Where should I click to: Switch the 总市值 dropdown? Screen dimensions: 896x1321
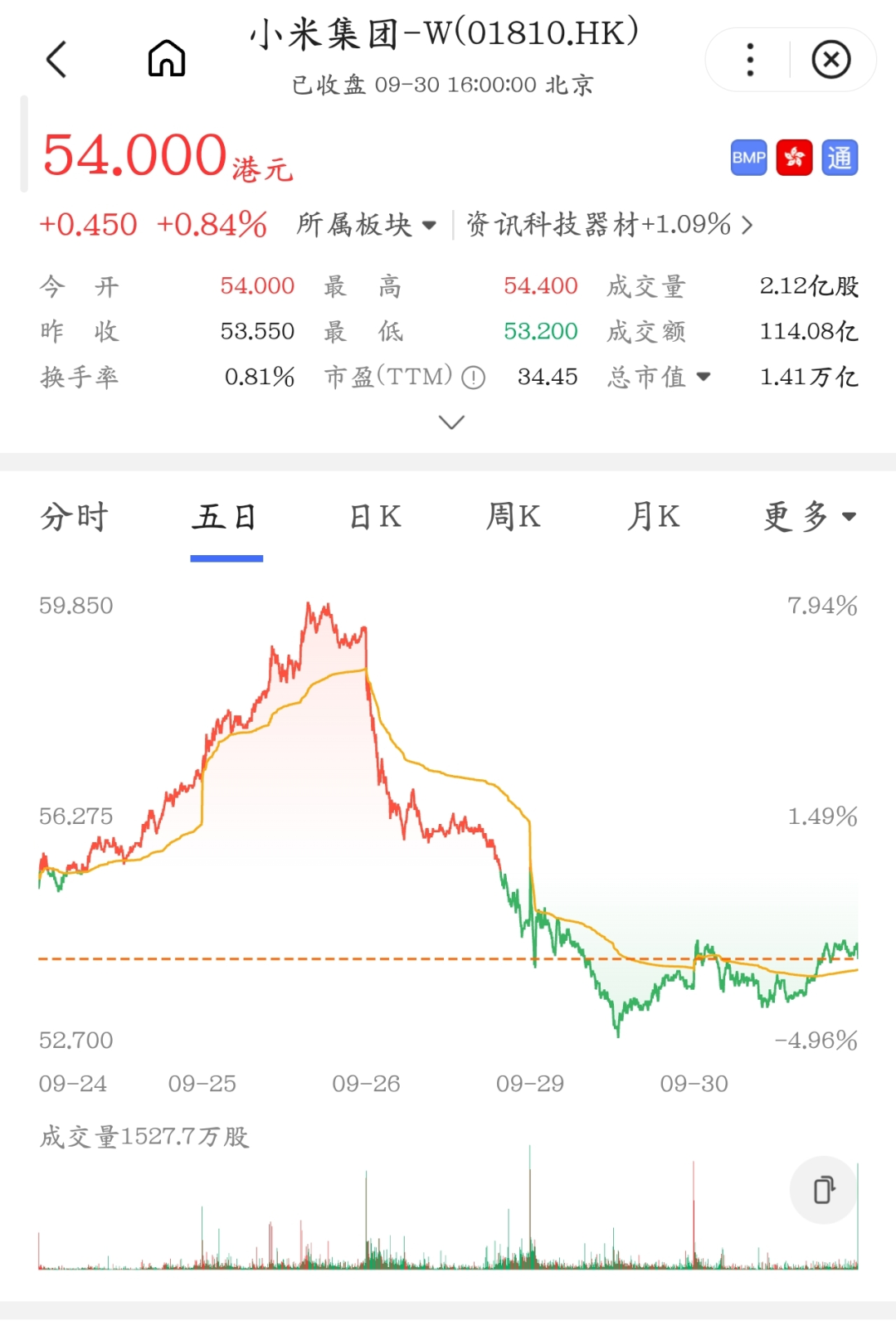coord(660,378)
